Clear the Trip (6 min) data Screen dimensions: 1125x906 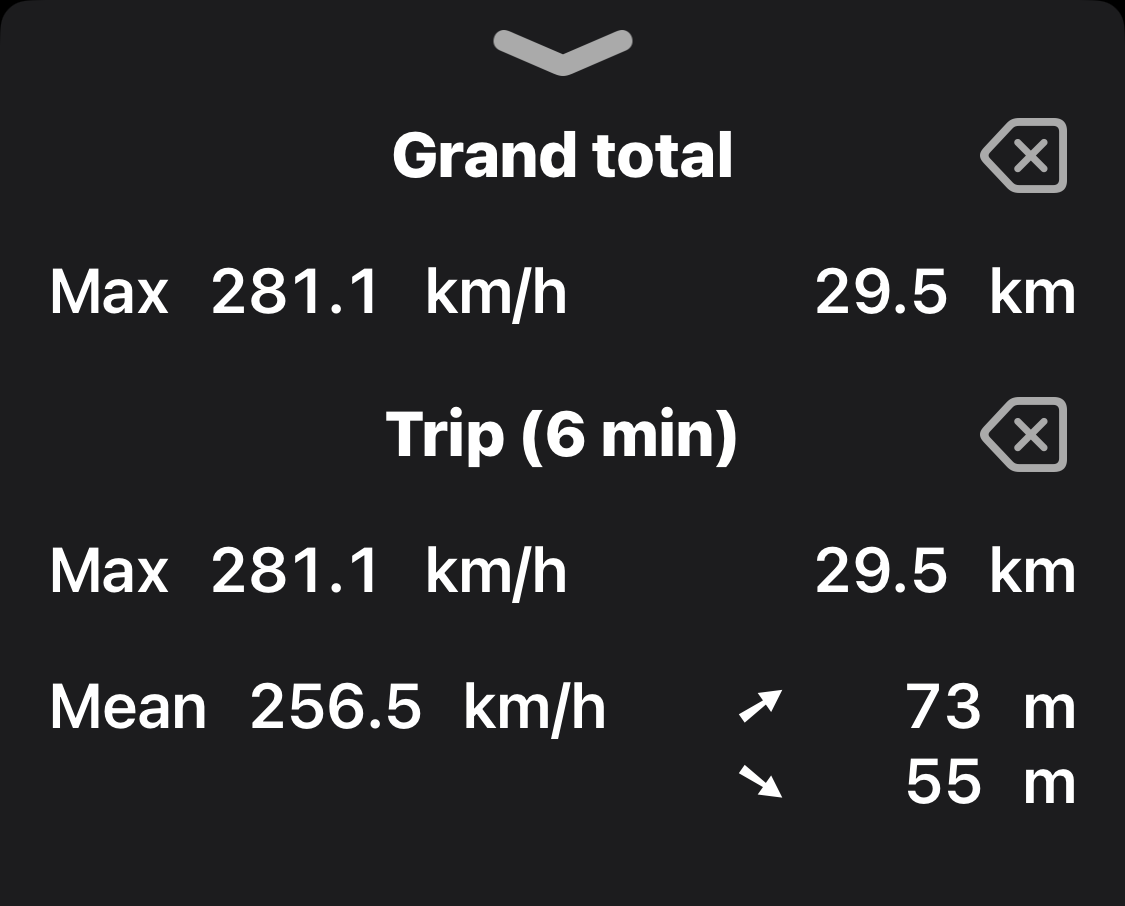[1024, 435]
